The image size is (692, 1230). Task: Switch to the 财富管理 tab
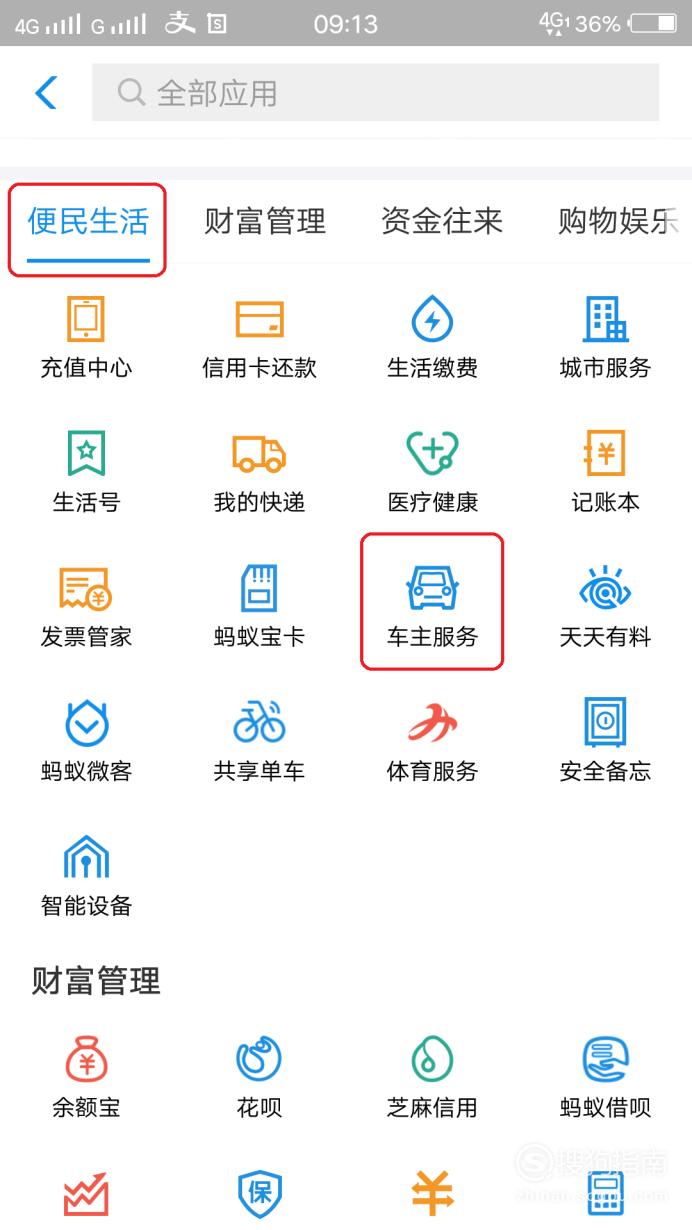coord(265,221)
